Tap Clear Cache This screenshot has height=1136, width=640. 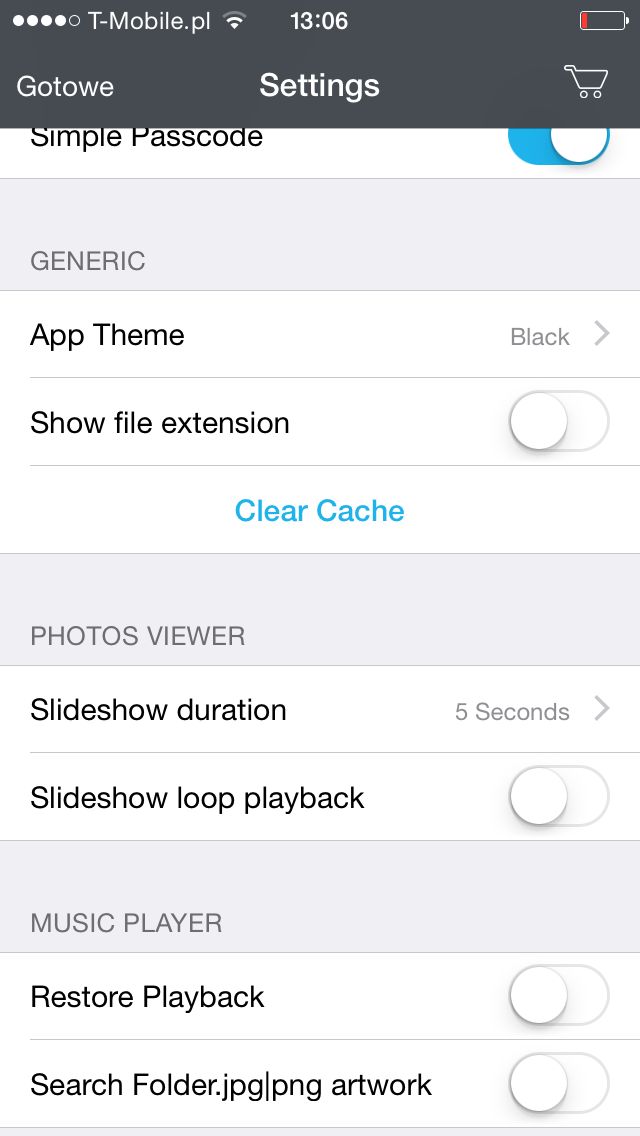click(320, 511)
